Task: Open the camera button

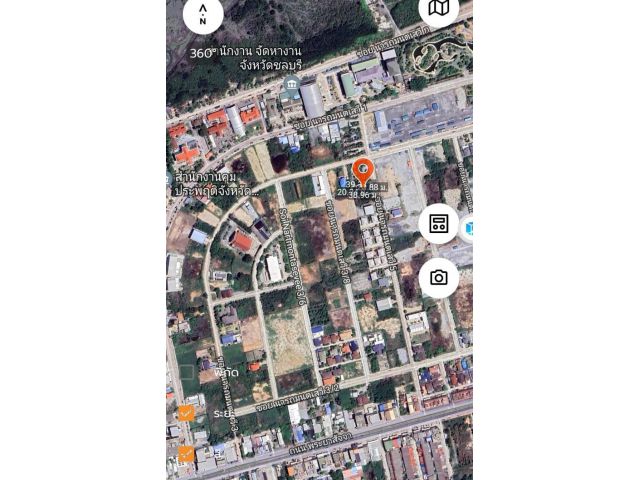Action: click(x=438, y=277)
